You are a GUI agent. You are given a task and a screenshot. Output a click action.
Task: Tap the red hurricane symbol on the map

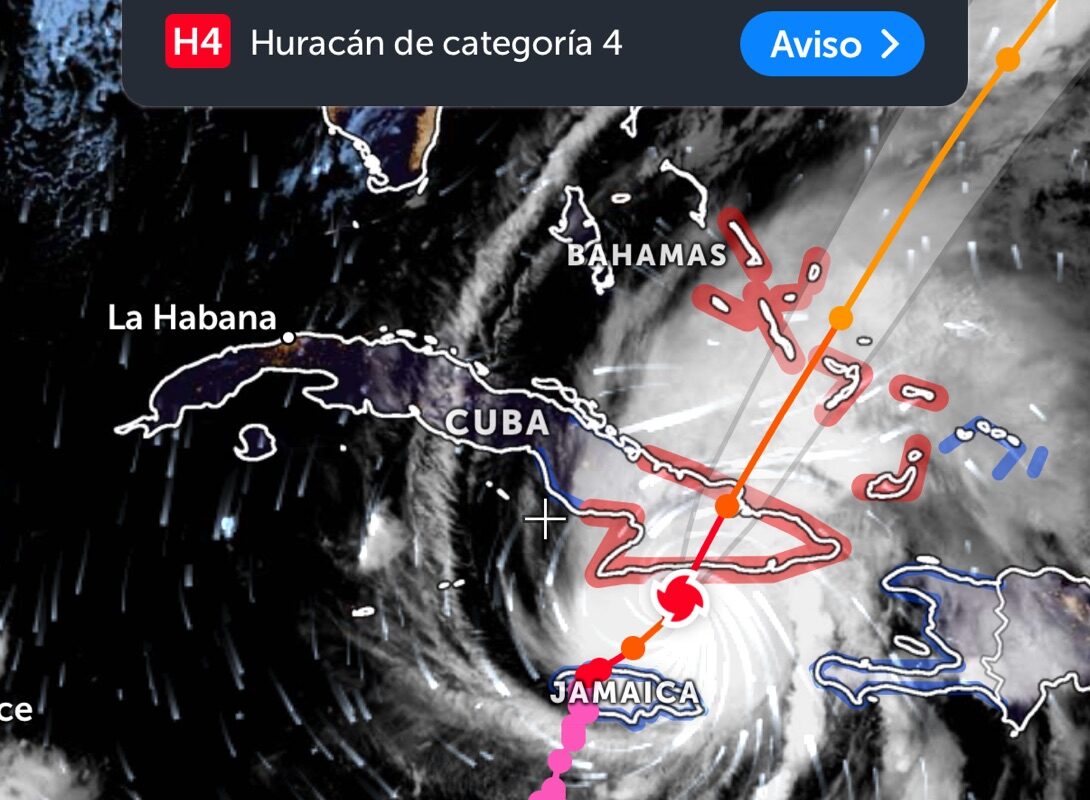coord(680,599)
